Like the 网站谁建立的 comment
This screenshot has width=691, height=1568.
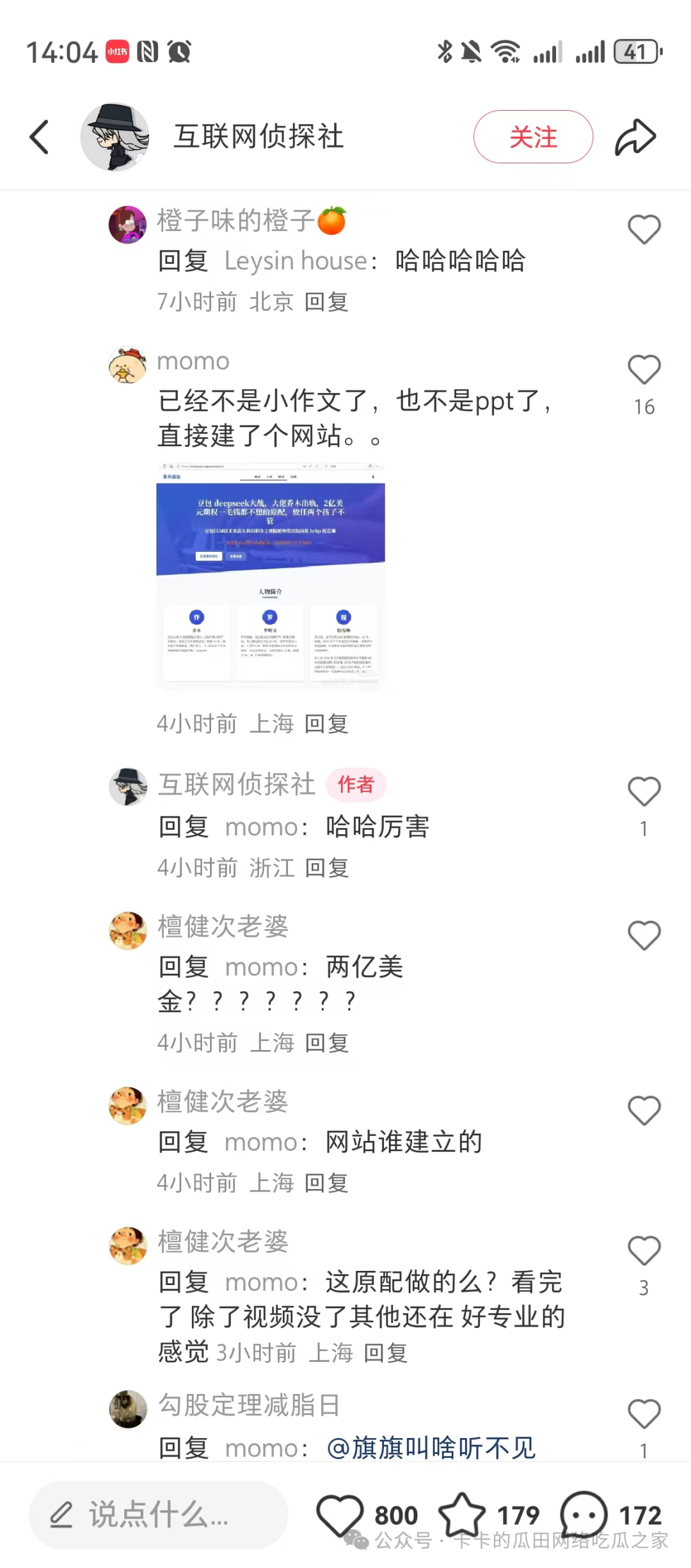[644, 1110]
